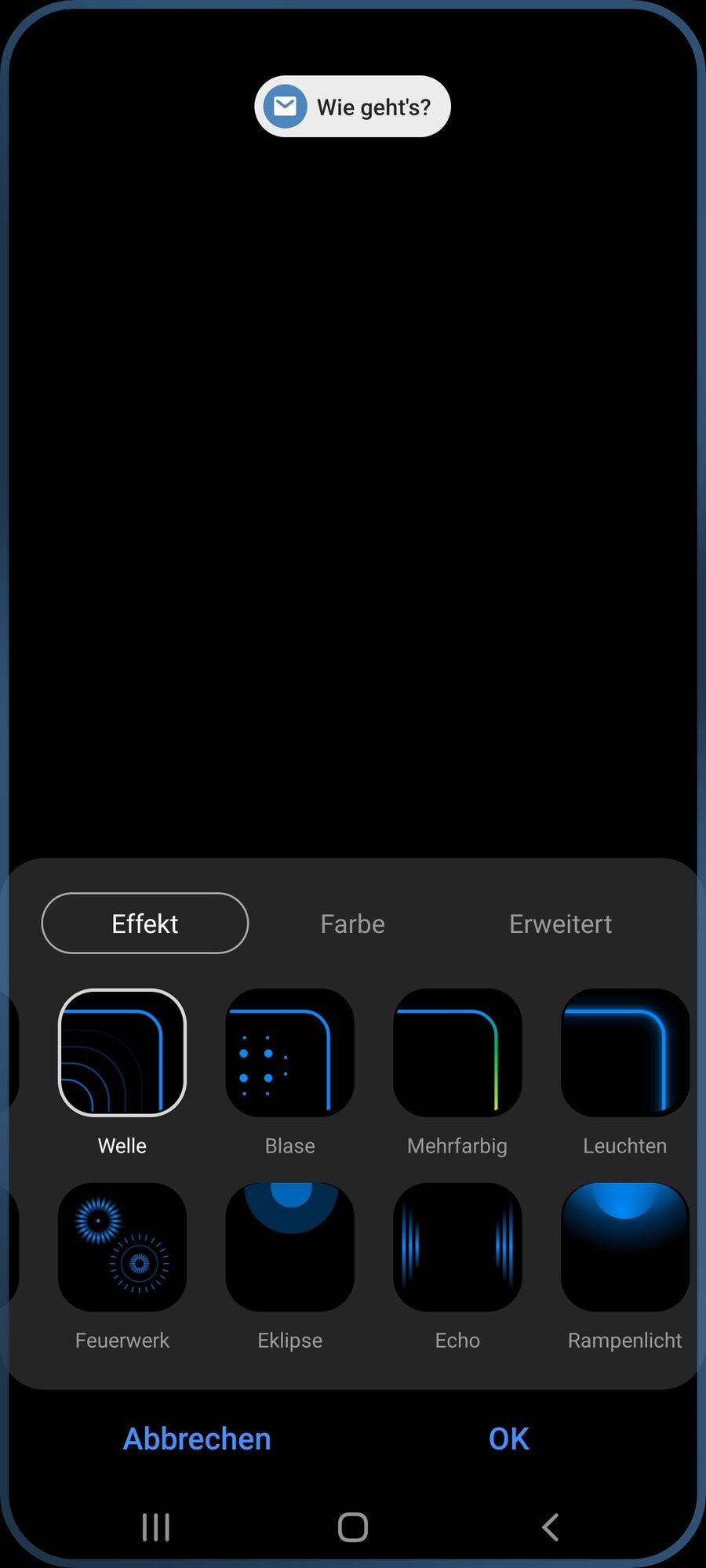Pick the Mehrfarbig effect
The image size is (706, 1568).
tap(457, 1053)
